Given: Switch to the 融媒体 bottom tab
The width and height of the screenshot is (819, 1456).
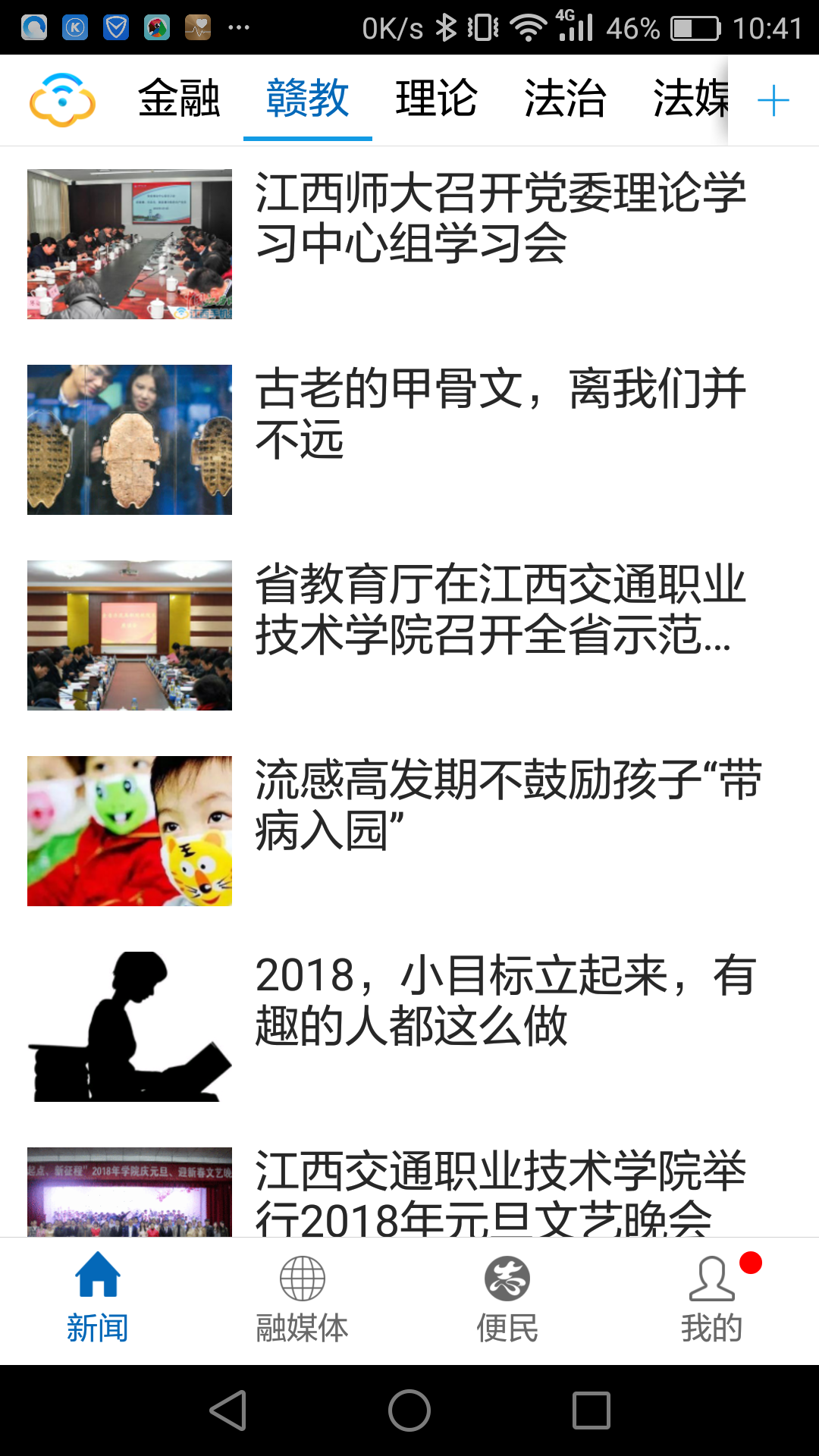Looking at the screenshot, I should click(x=302, y=1298).
